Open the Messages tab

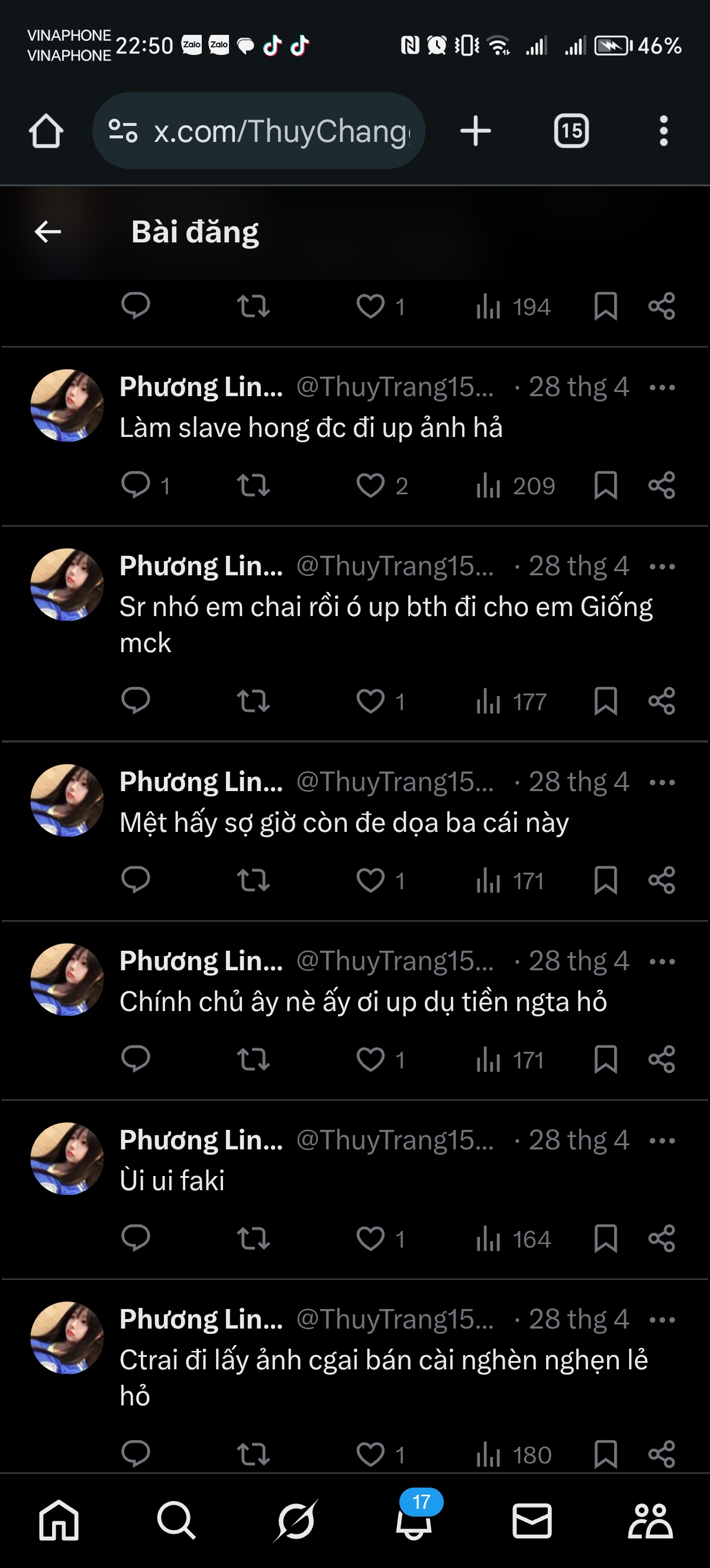click(531, 1521)
